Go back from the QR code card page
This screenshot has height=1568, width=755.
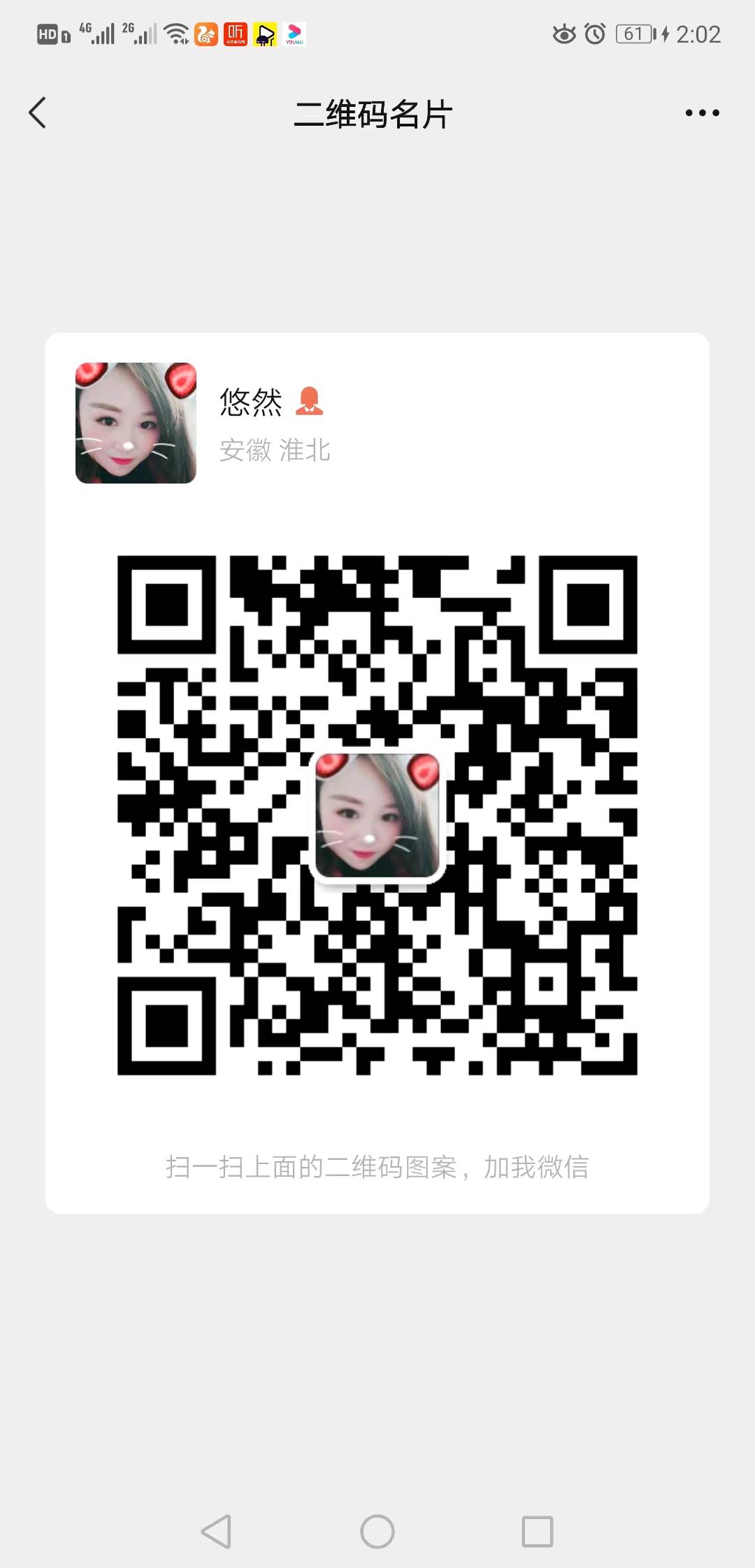click(38, 112)
